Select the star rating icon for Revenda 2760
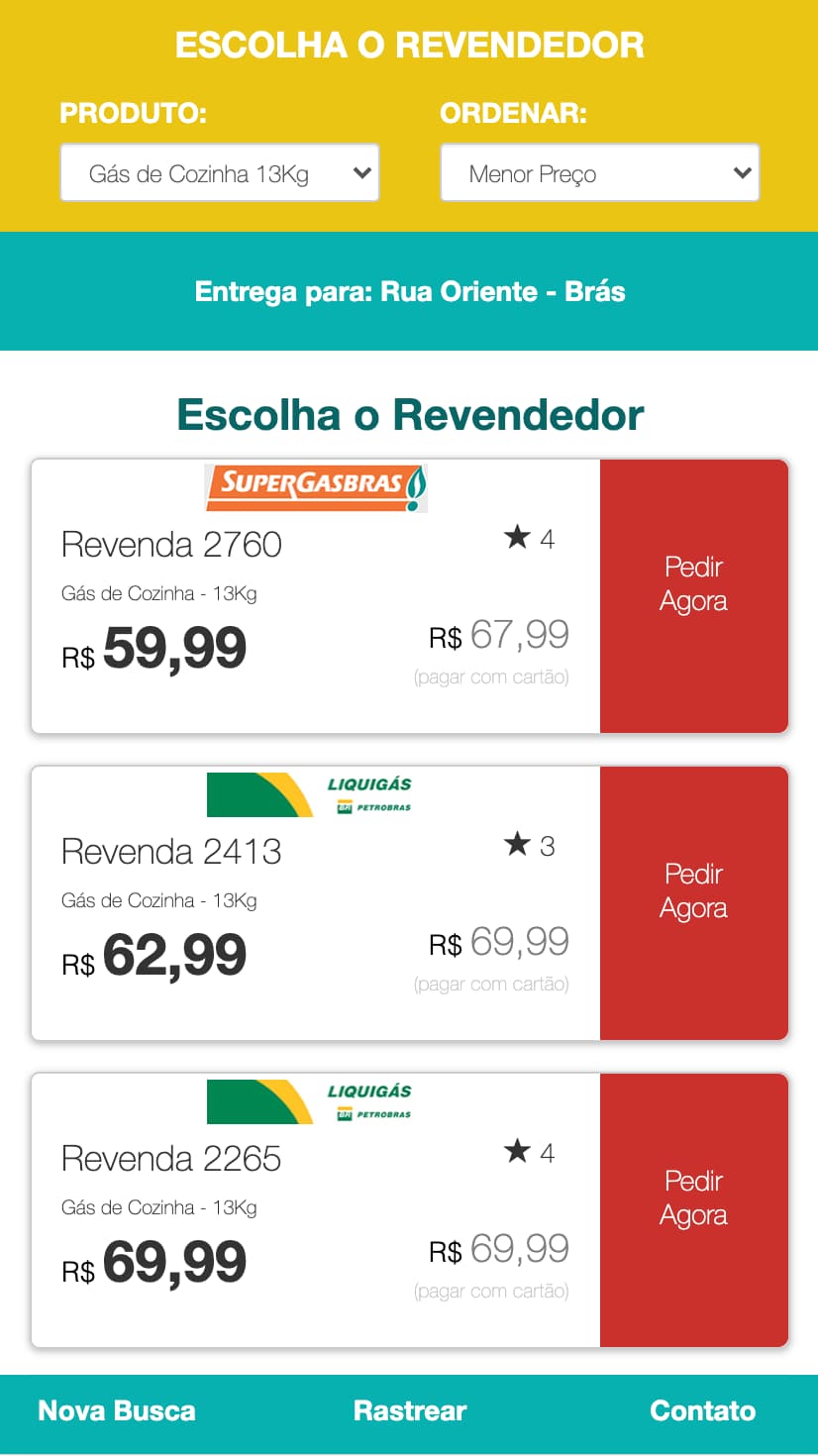 (x=517, y=538)
